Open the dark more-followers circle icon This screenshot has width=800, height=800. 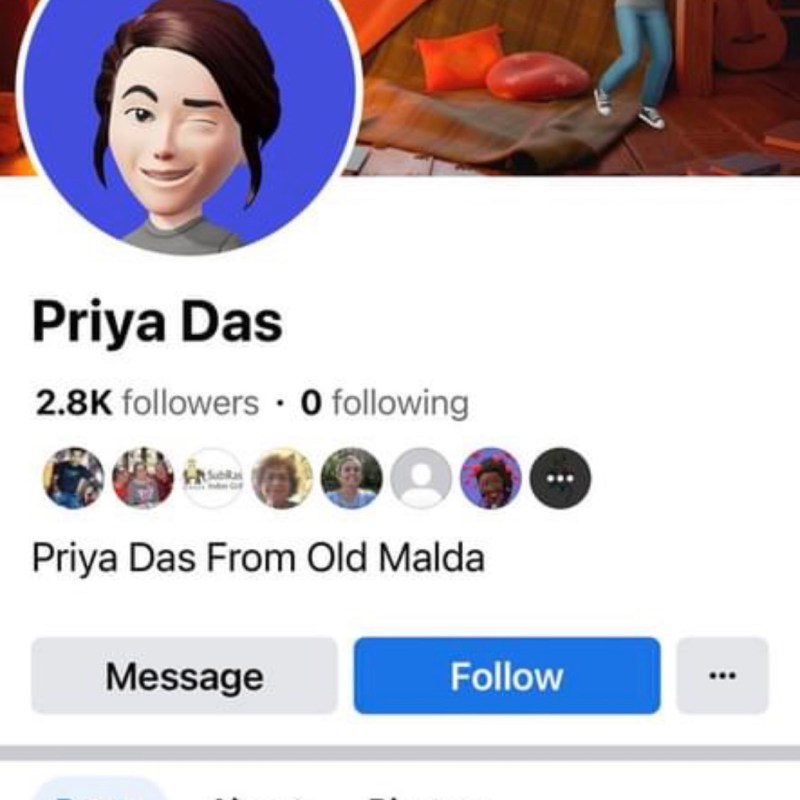pos(560,478)
